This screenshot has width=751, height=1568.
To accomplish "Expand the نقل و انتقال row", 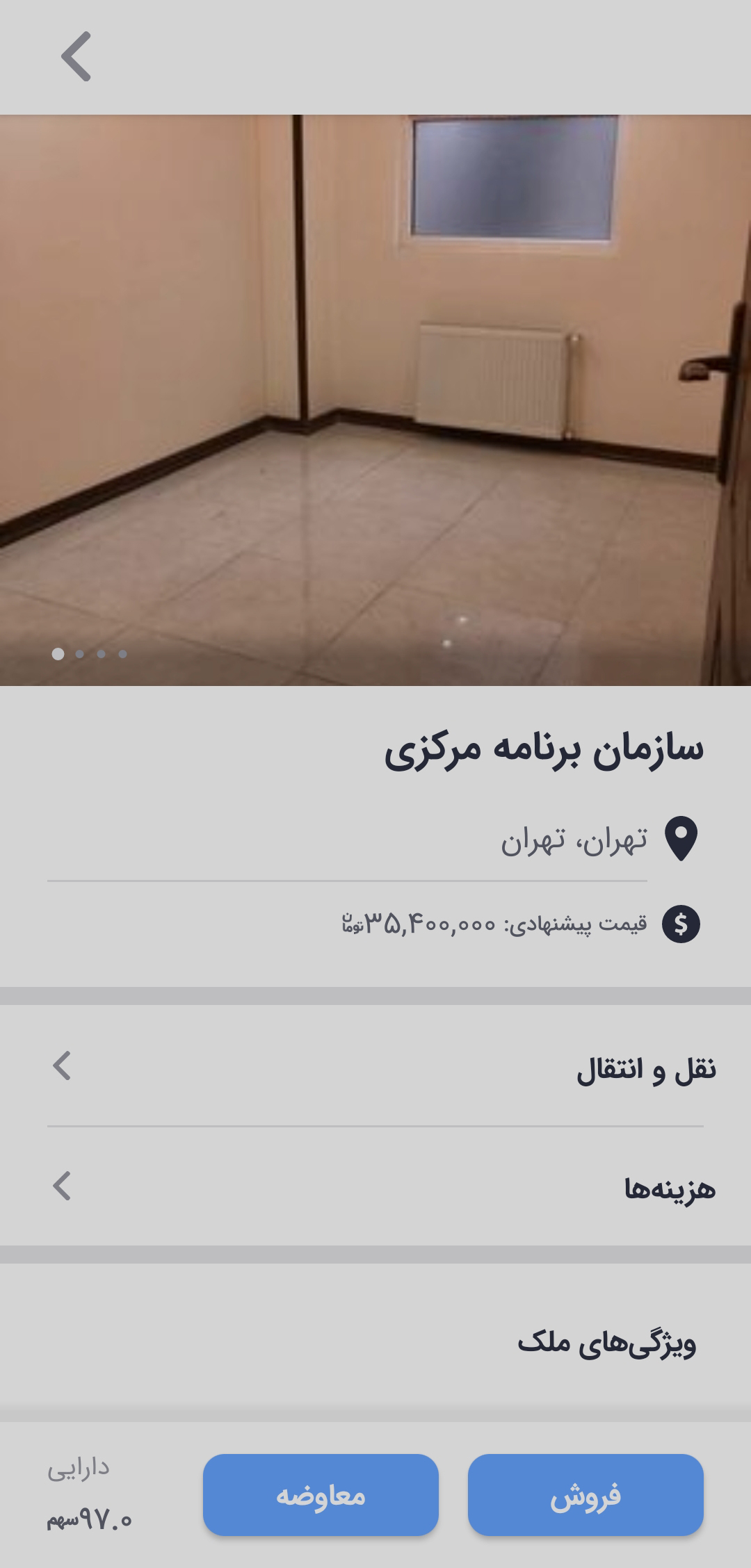I will (375, 1068).
